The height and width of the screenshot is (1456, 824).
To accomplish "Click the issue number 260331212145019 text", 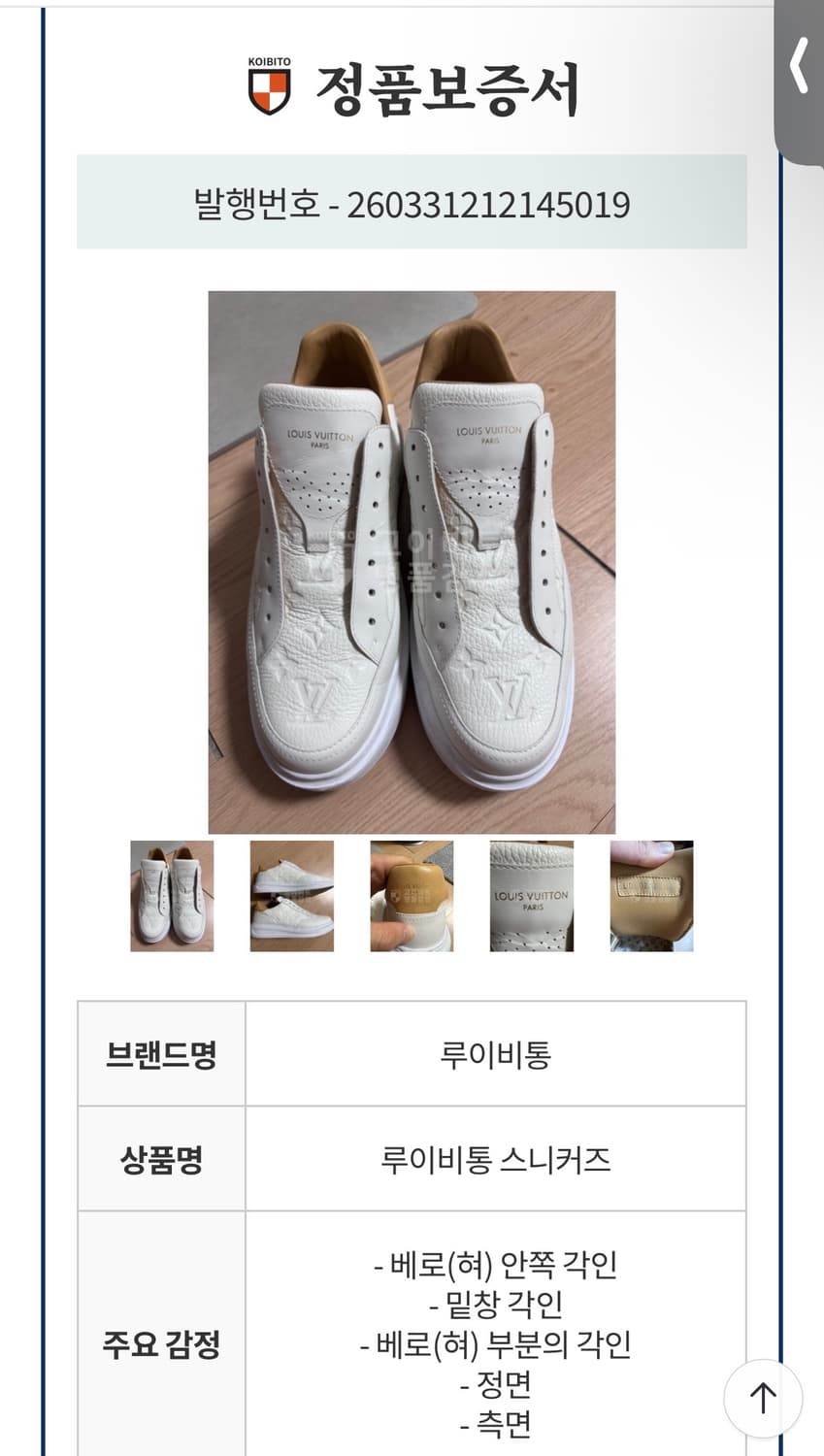I will 412,203.
